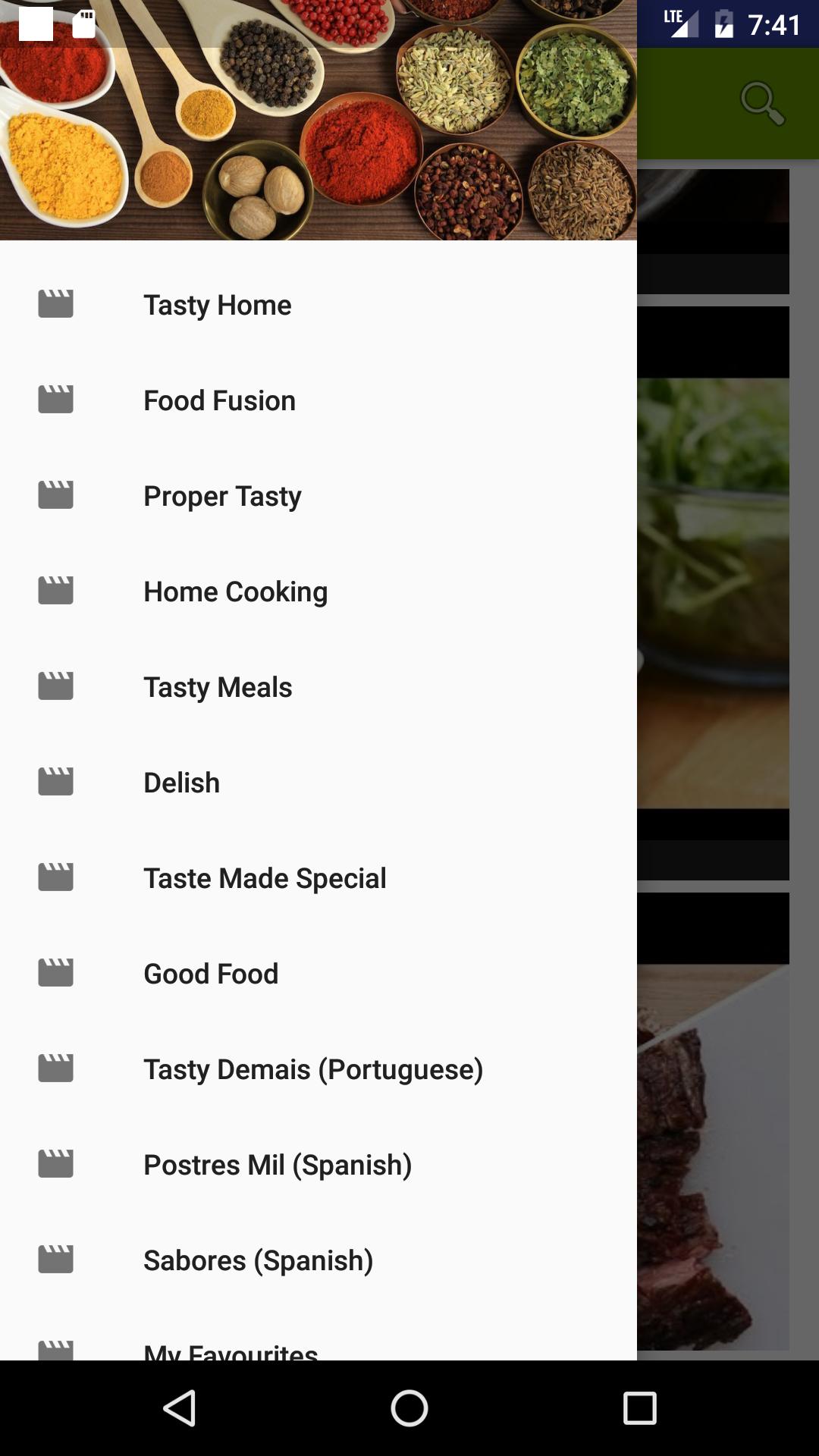
Task: Open the Home Cooking channel
Action: point(236,591)
